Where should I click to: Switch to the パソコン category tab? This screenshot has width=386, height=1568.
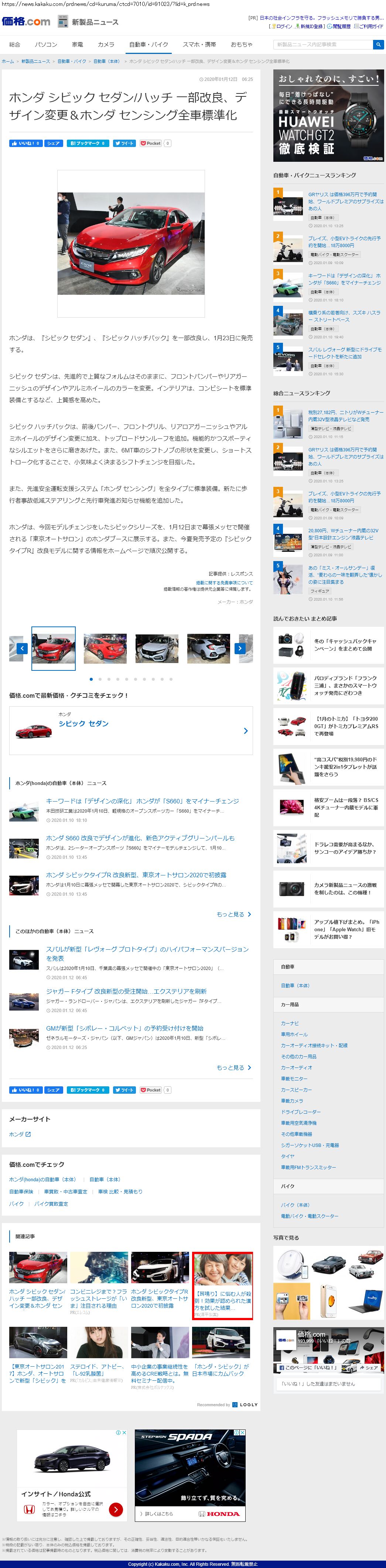[x=46, y=44]
